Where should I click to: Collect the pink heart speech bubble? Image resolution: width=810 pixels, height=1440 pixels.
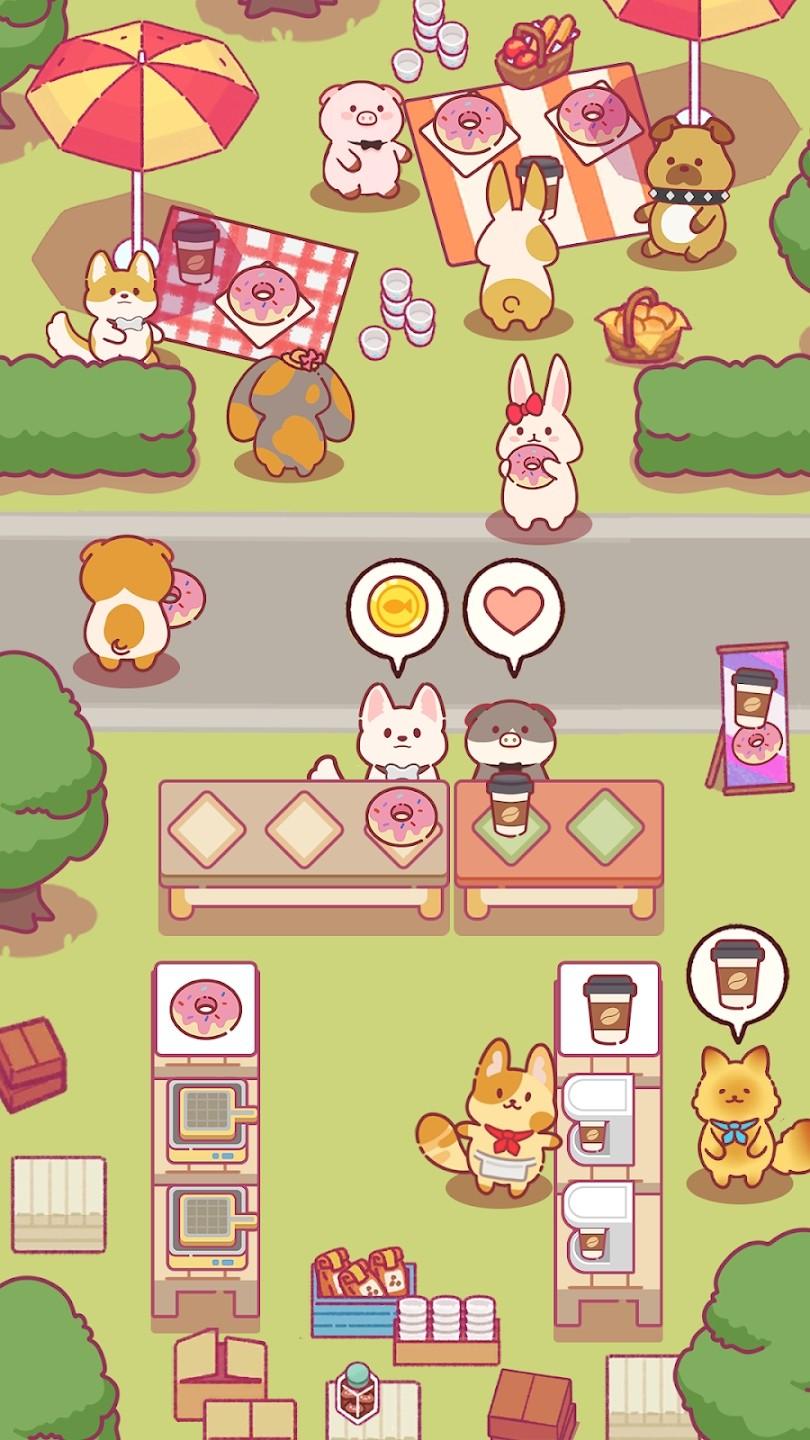click(513, 608)
